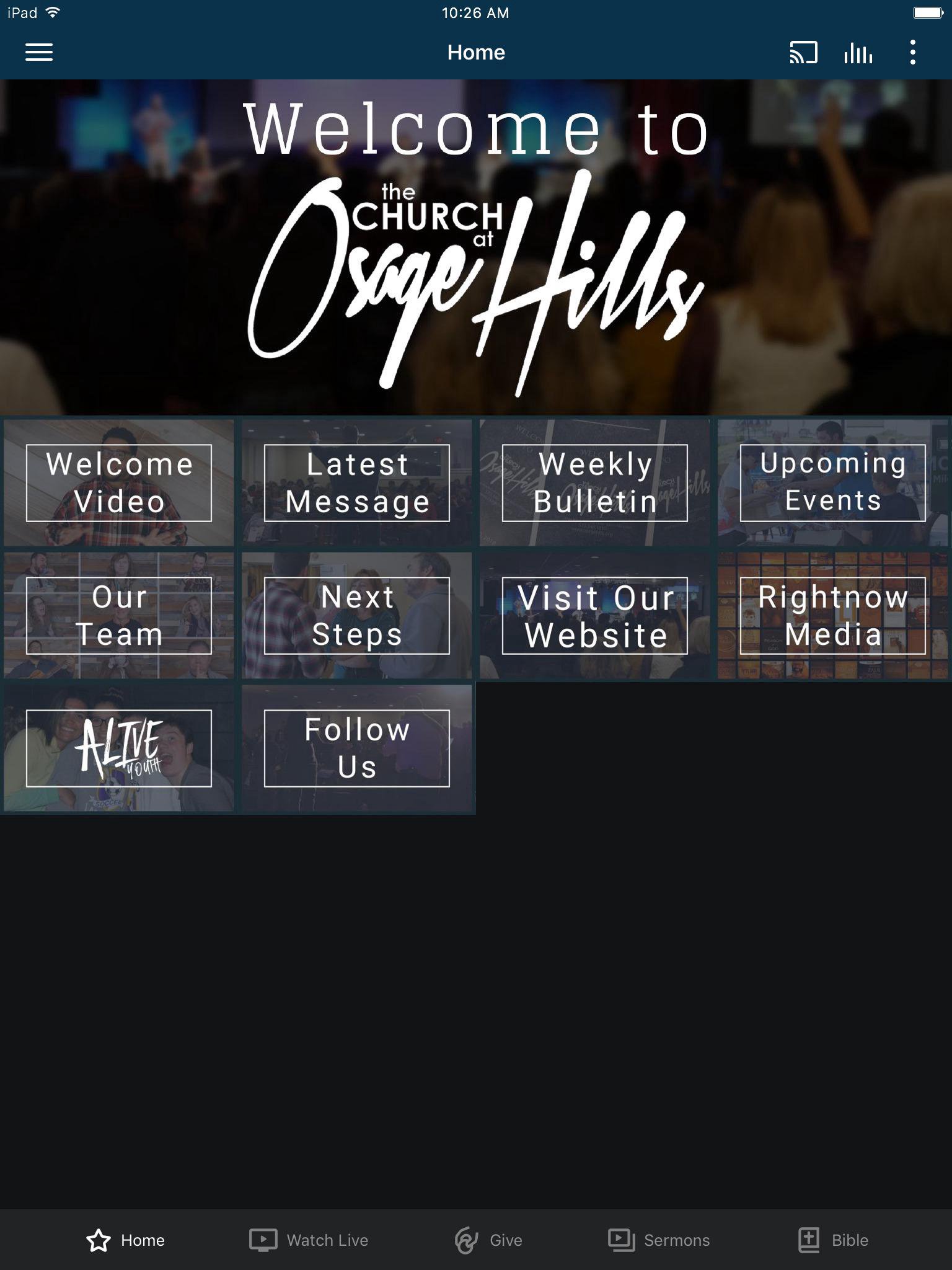Tap the cast screen icon

tap(803, 53)
